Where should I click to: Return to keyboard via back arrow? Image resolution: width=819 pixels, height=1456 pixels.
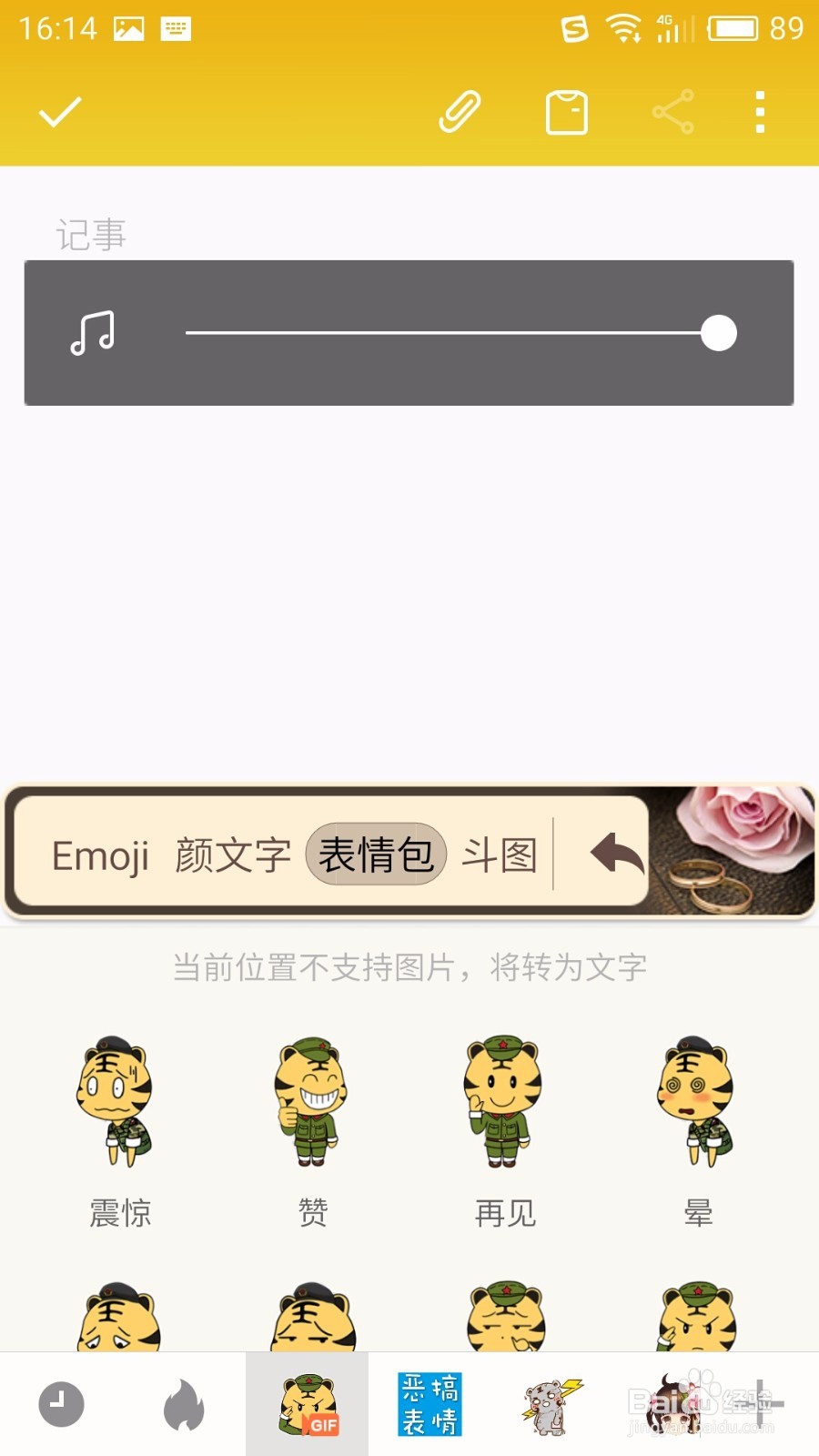point(612,854)
